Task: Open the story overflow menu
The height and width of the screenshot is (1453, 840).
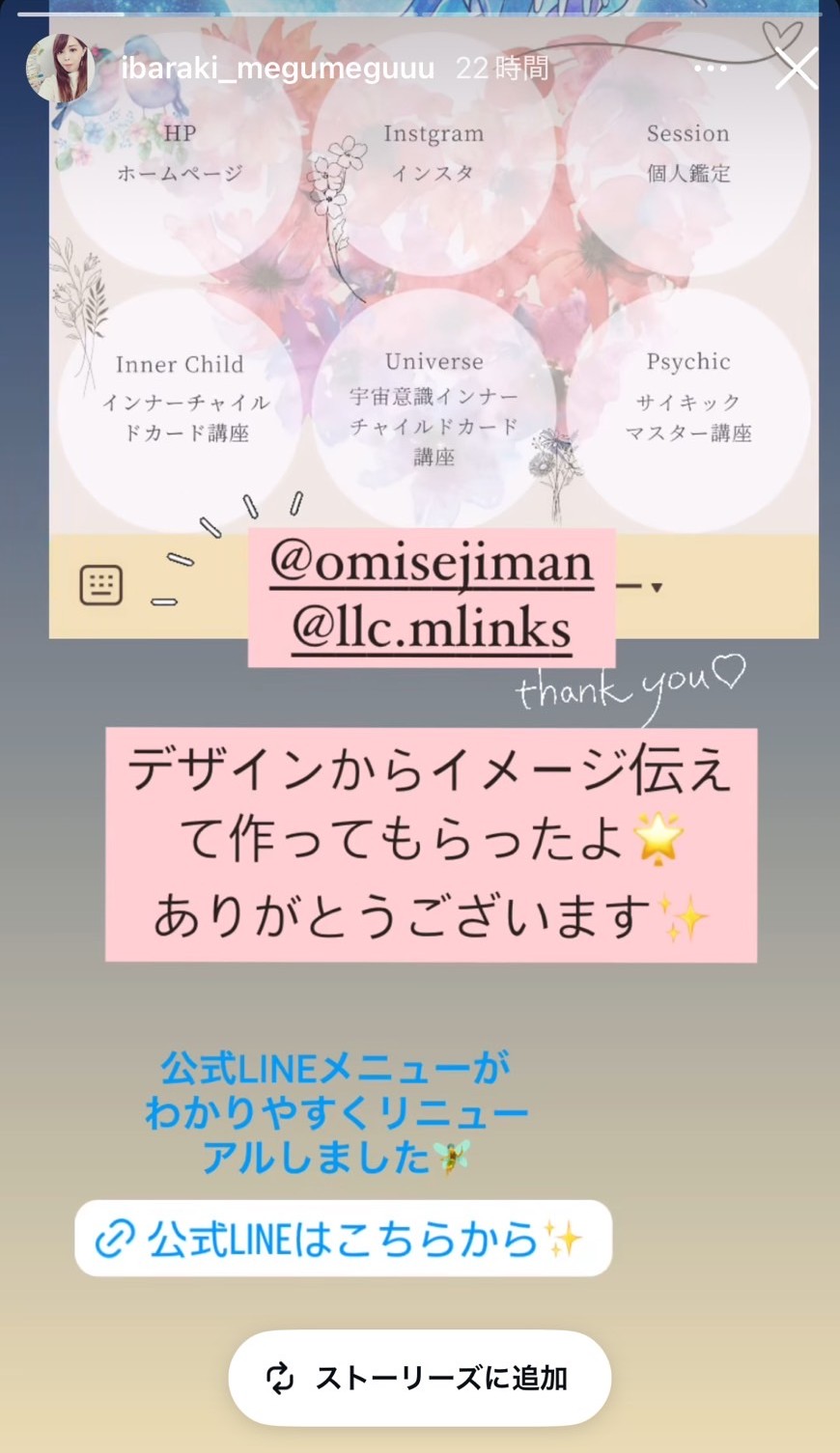Action: [711, 69]
